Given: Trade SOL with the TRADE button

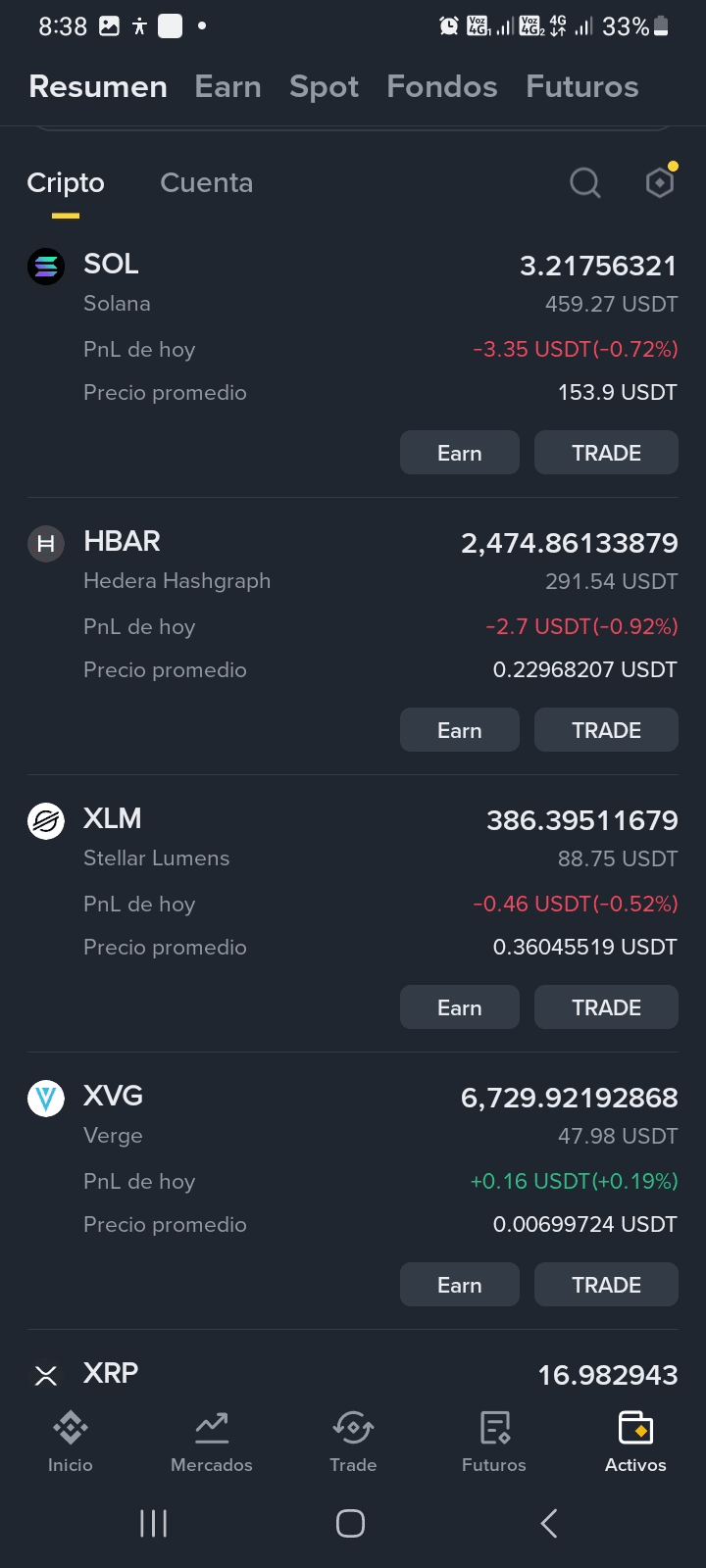Looking at the screenshot, I should (x=606, y=453).
